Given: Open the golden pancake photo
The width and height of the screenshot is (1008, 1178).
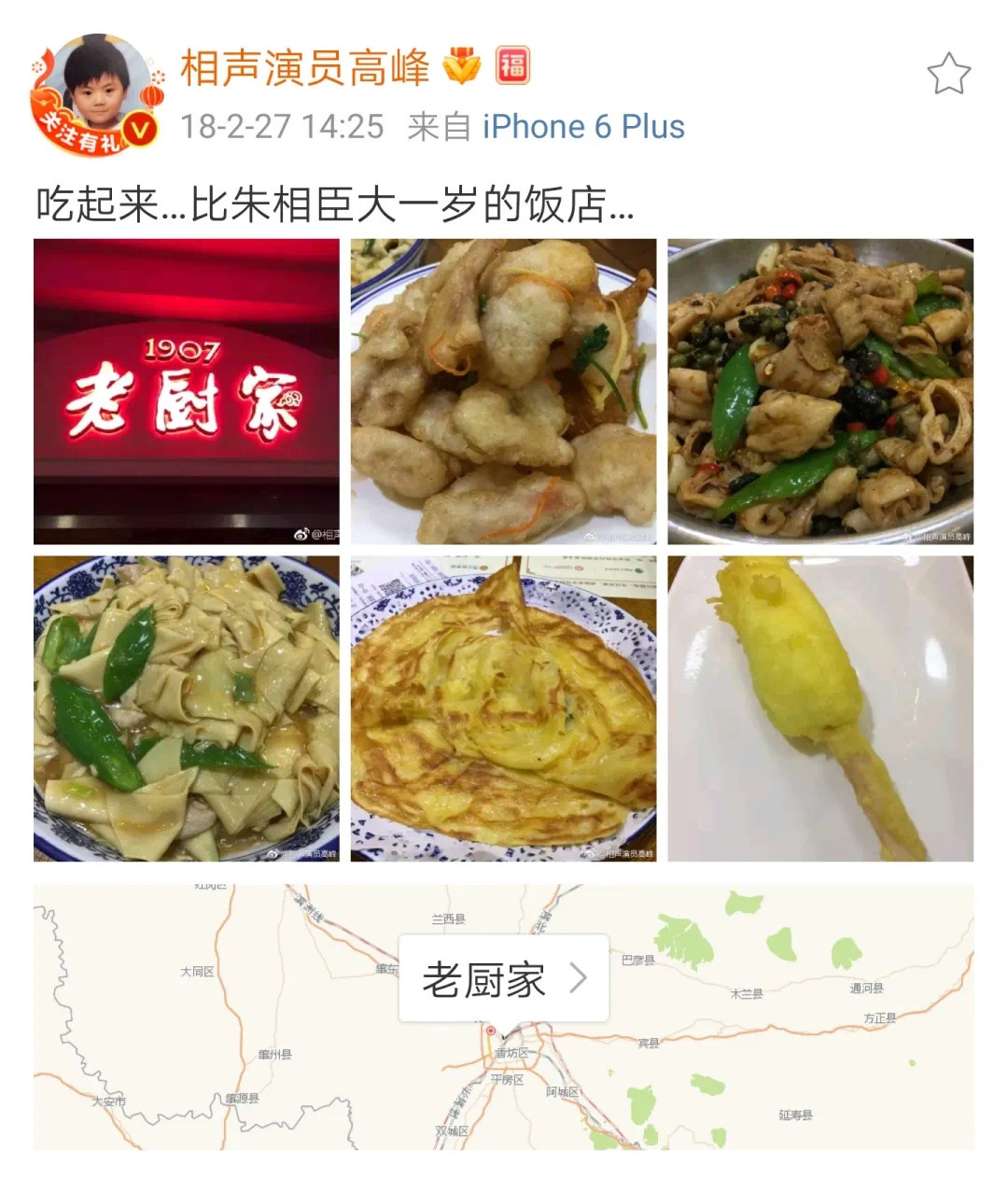Looking at the screenshot, I should point(503,708).
